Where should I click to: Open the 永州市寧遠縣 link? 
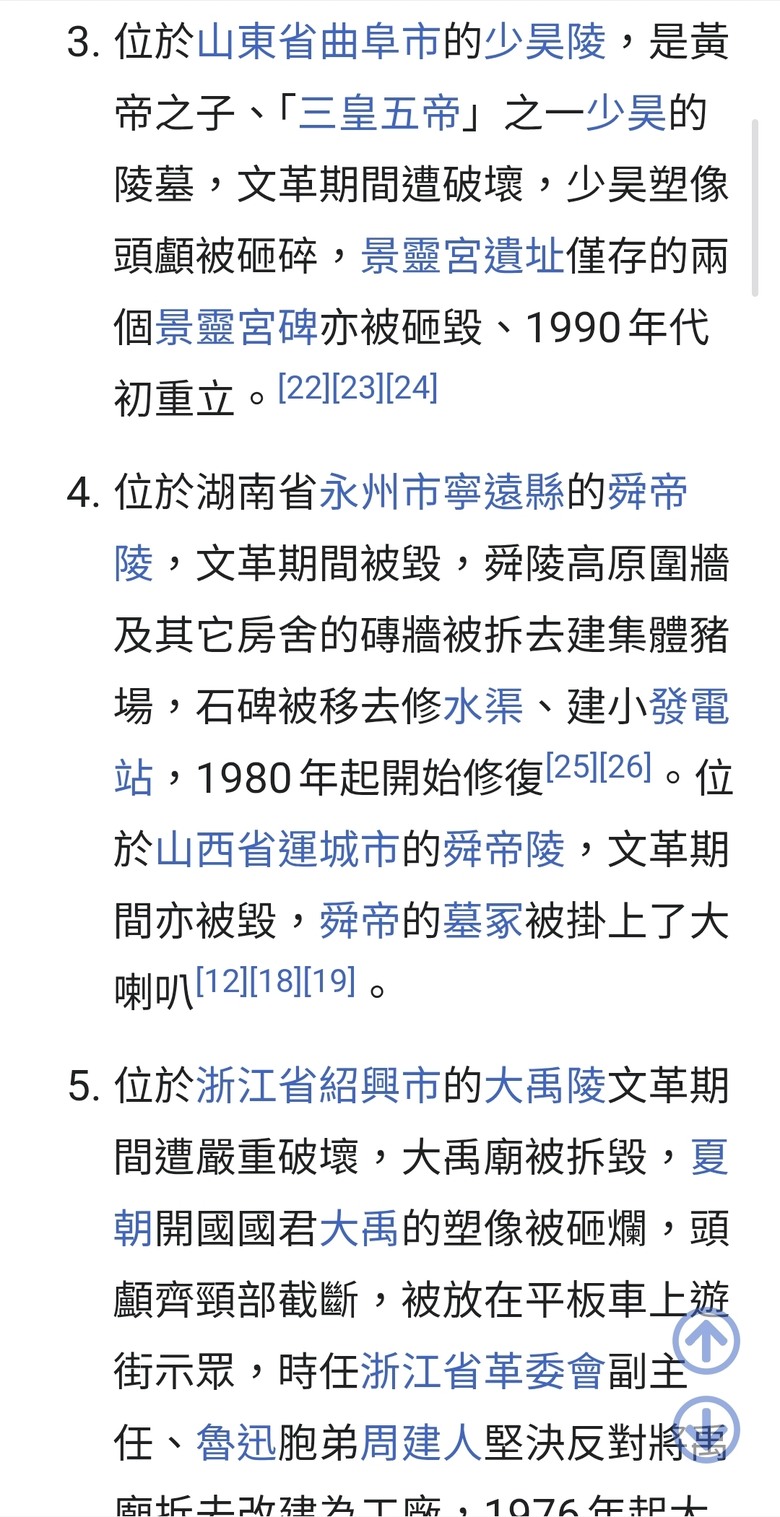coord(442,494)
